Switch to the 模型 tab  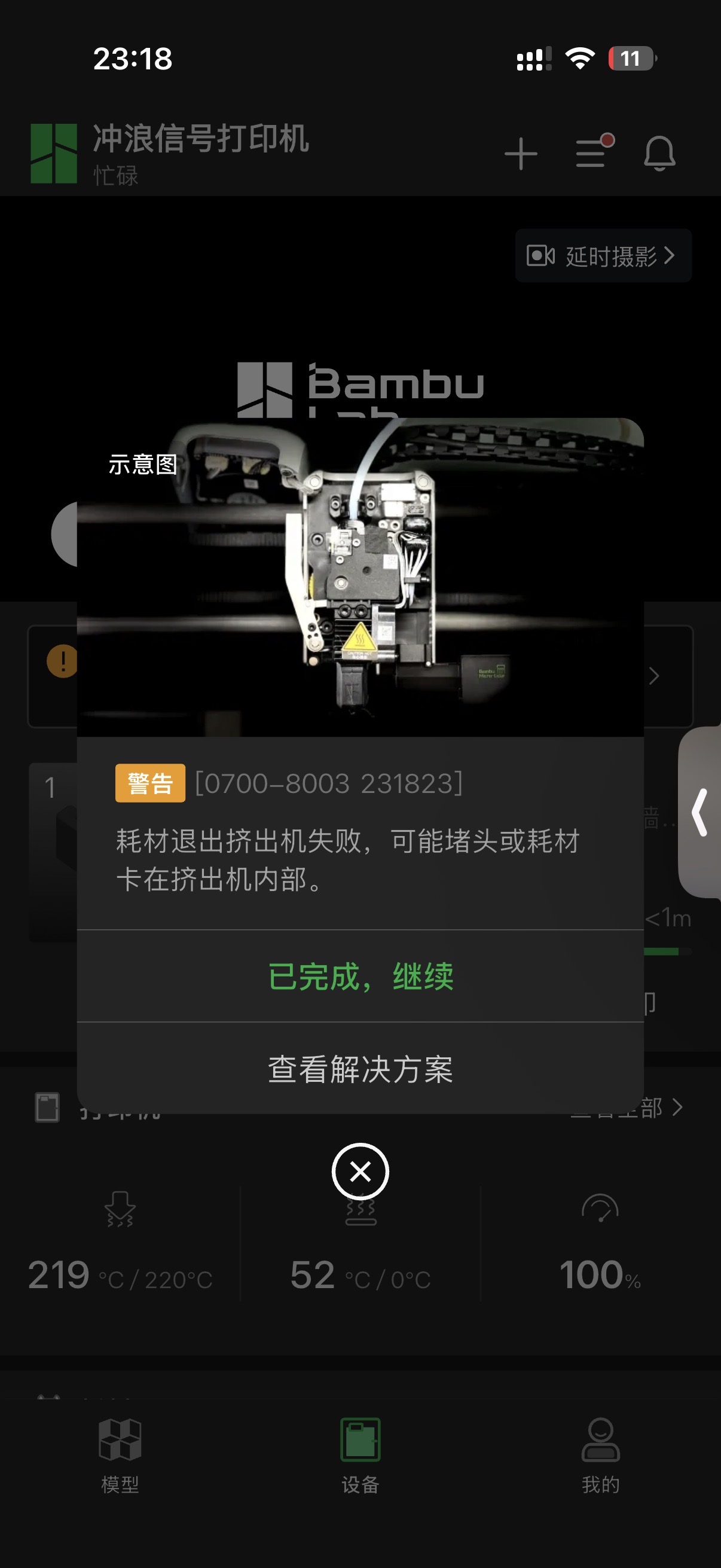coord(120,1456)
